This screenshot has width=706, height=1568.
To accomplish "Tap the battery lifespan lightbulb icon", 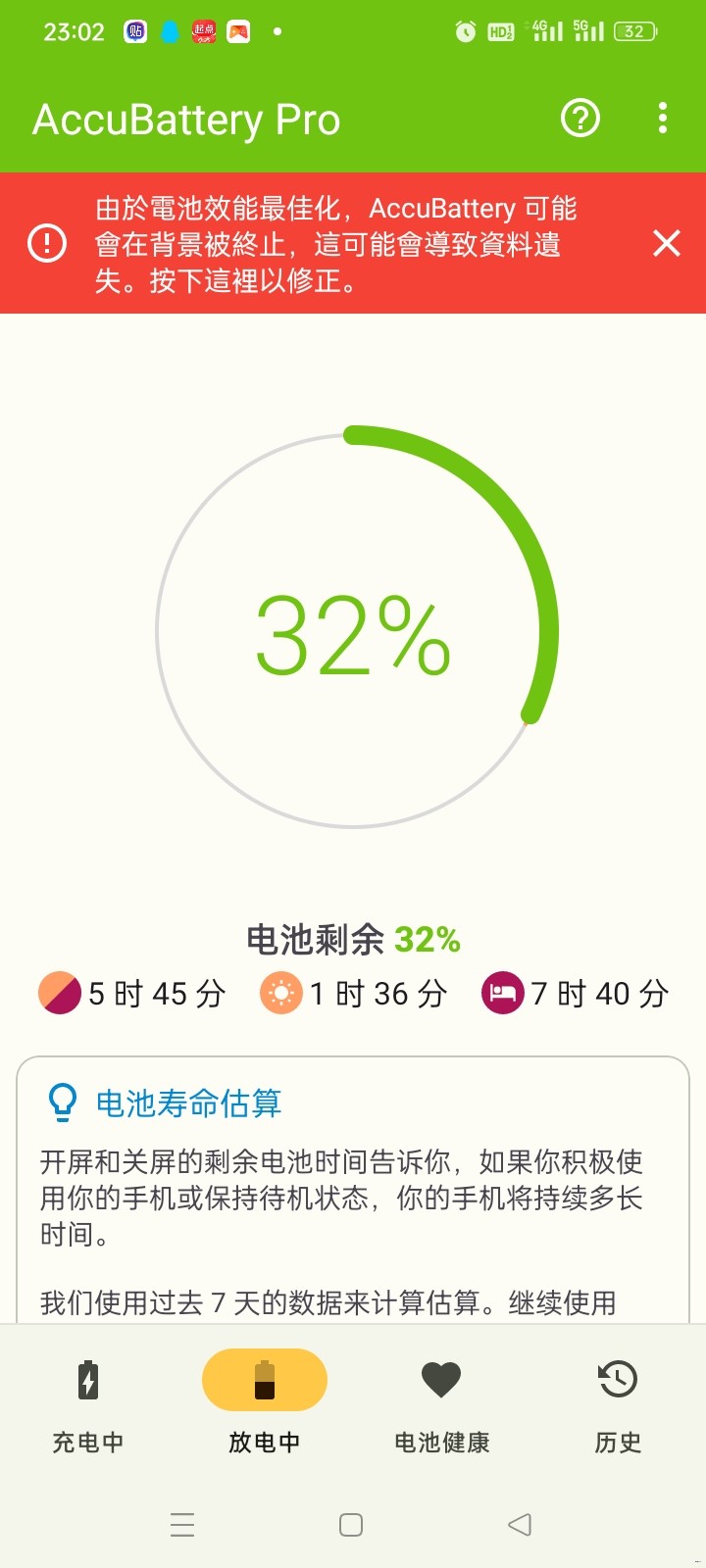I will click(x=65, y=1102).
